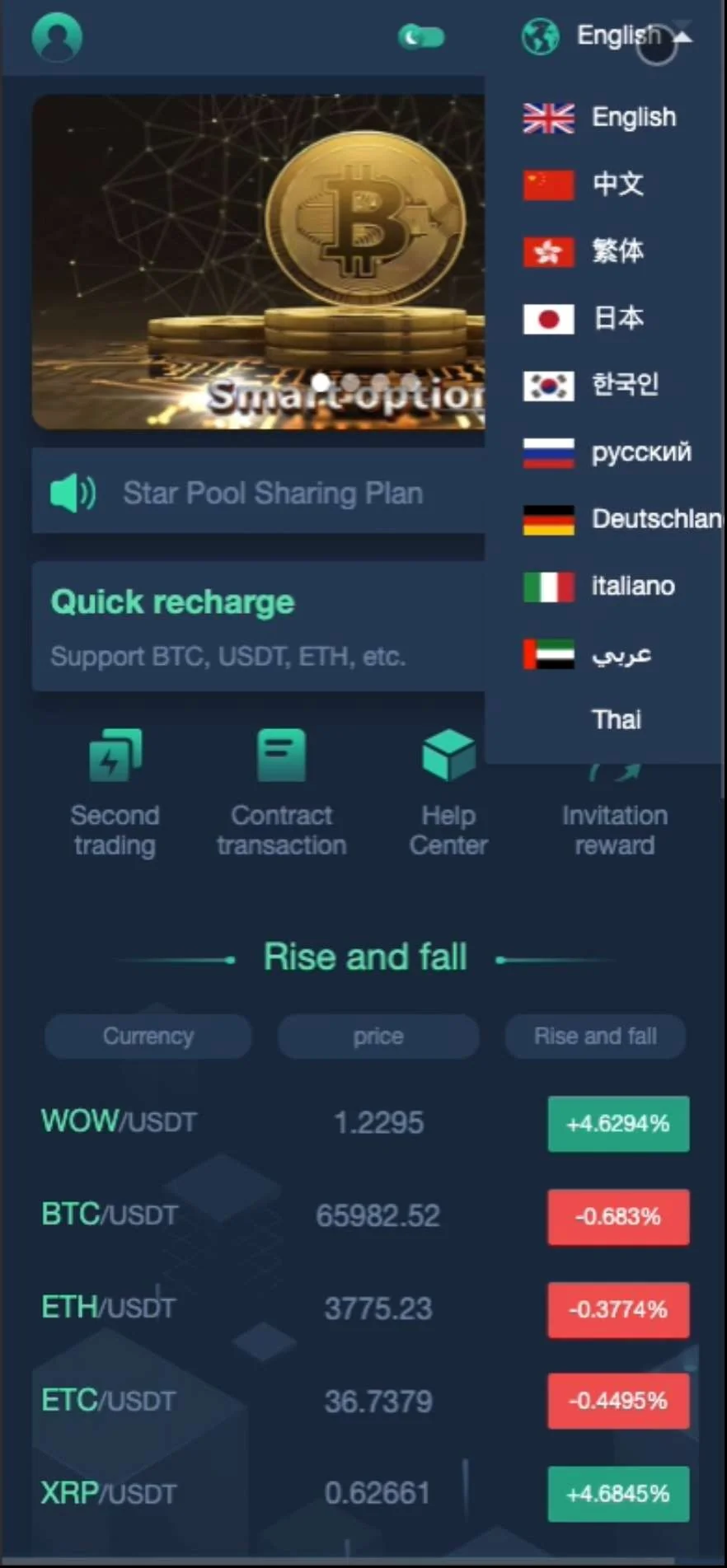Open the user profile avatar
The image size is (727, 1568).
(57, 37)
